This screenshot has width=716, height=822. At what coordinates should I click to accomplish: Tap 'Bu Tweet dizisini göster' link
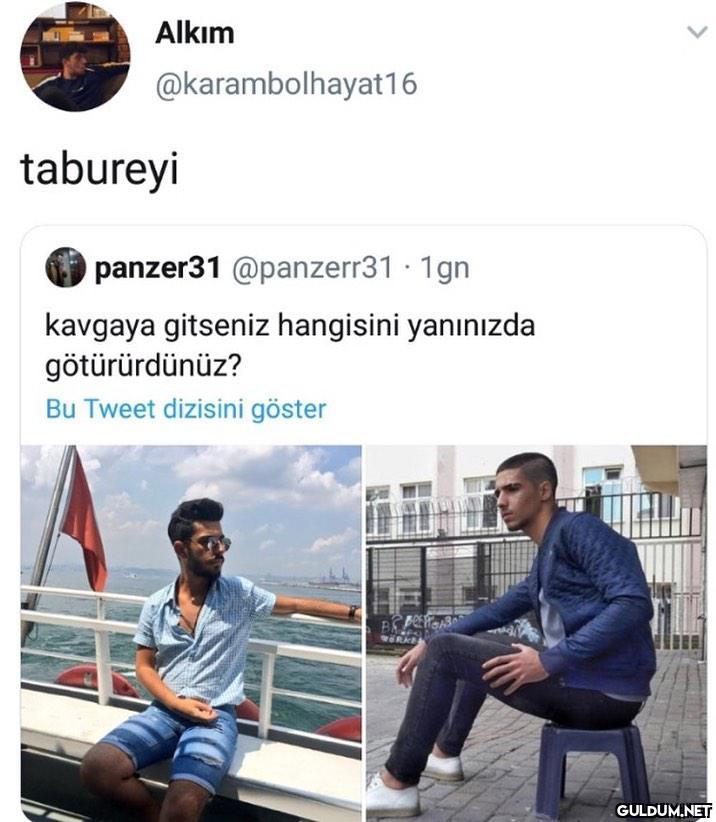[186, 409]
